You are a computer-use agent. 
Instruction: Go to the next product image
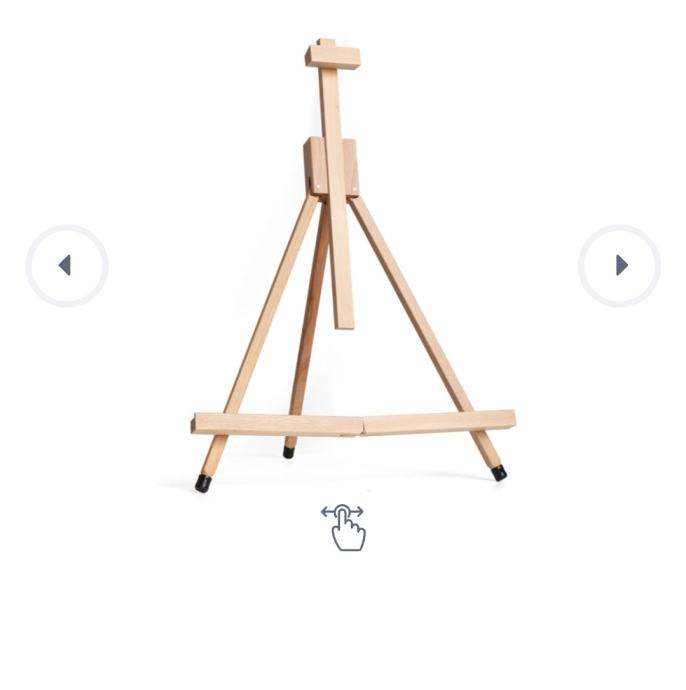point(619,265)
